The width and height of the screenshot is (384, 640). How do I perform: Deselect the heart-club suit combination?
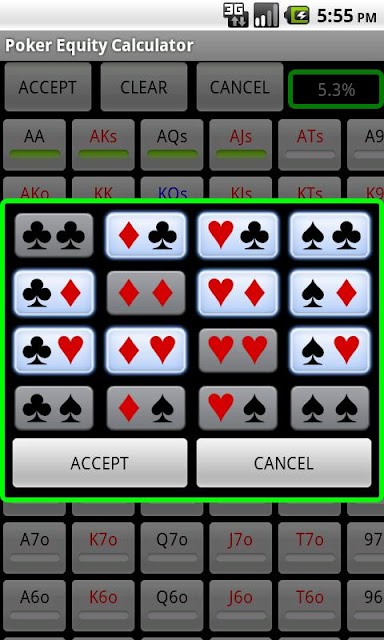(x=238, y=236)
